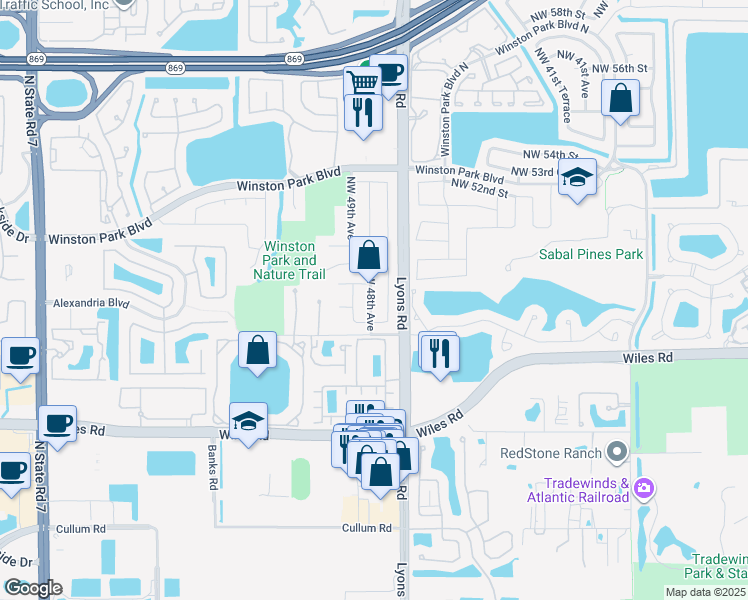Viewport: 748px width, 600px height.
Task: Tap the shopping bag marker below Winston Park Nature Trail
Action: (x=257, y=352)
